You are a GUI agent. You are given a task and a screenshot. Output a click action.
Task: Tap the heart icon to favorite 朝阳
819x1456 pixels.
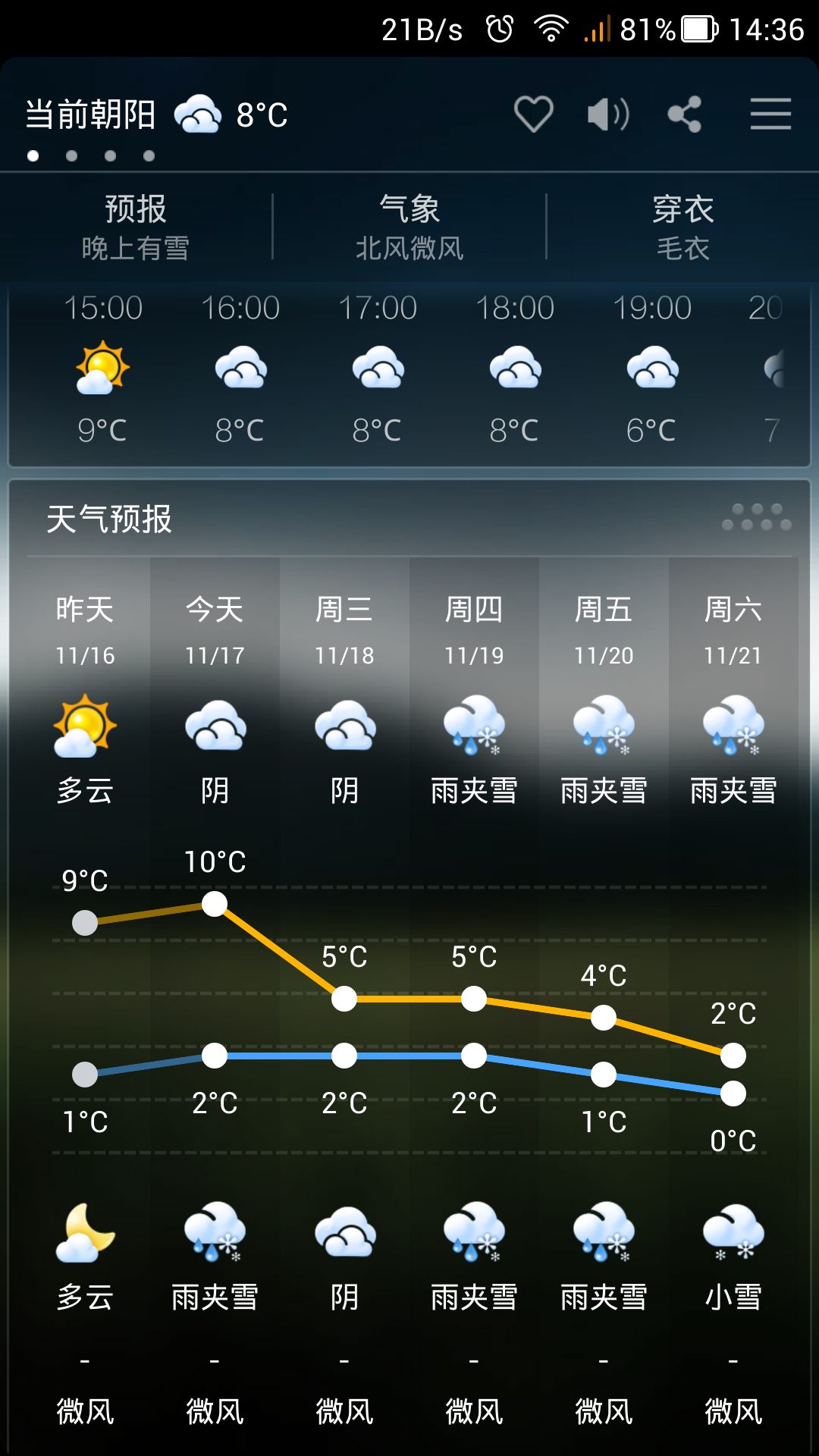pos(533,114)
